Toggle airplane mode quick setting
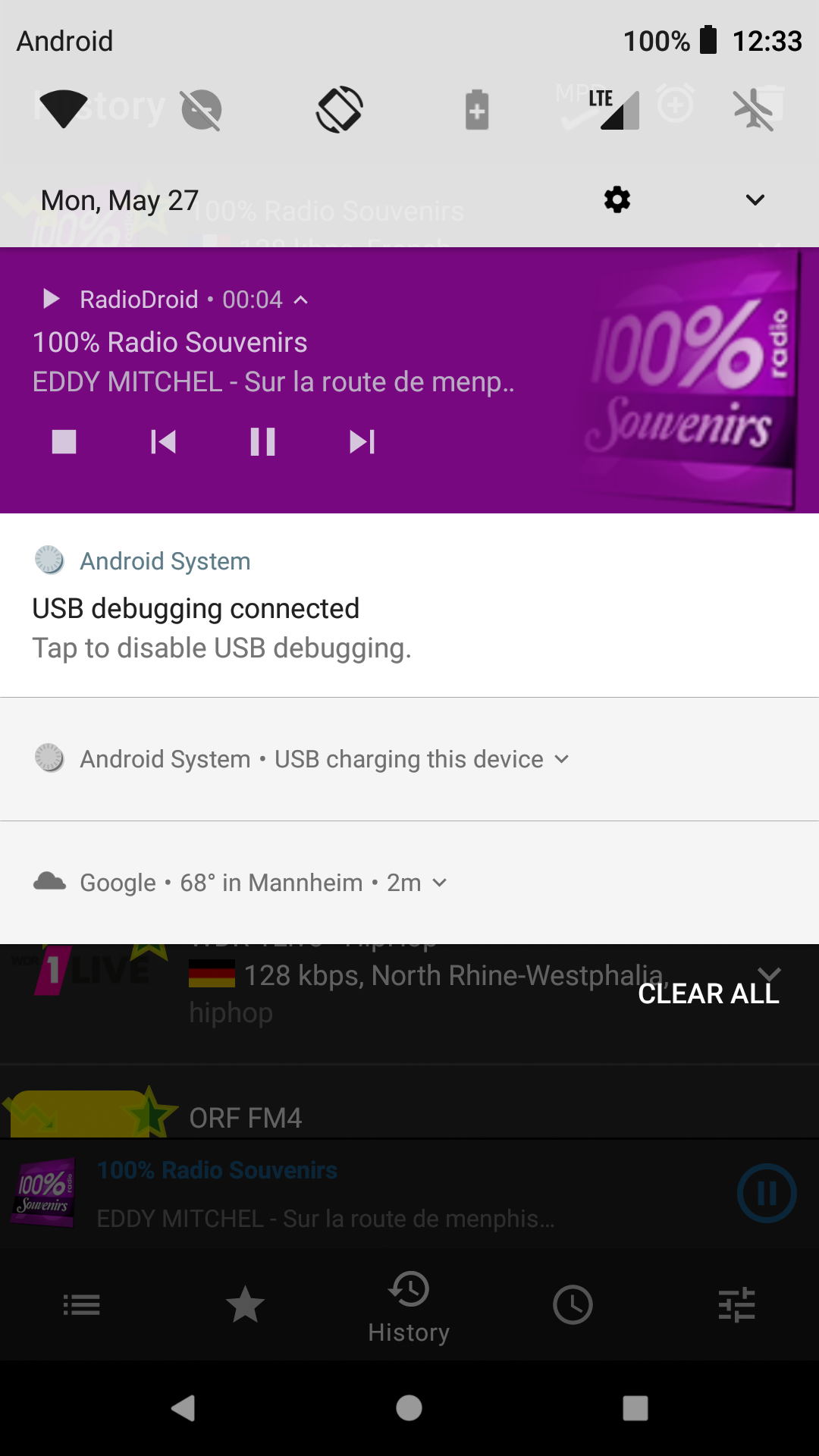Viewport: 819px width, 1456px height. tap(753, 109)
